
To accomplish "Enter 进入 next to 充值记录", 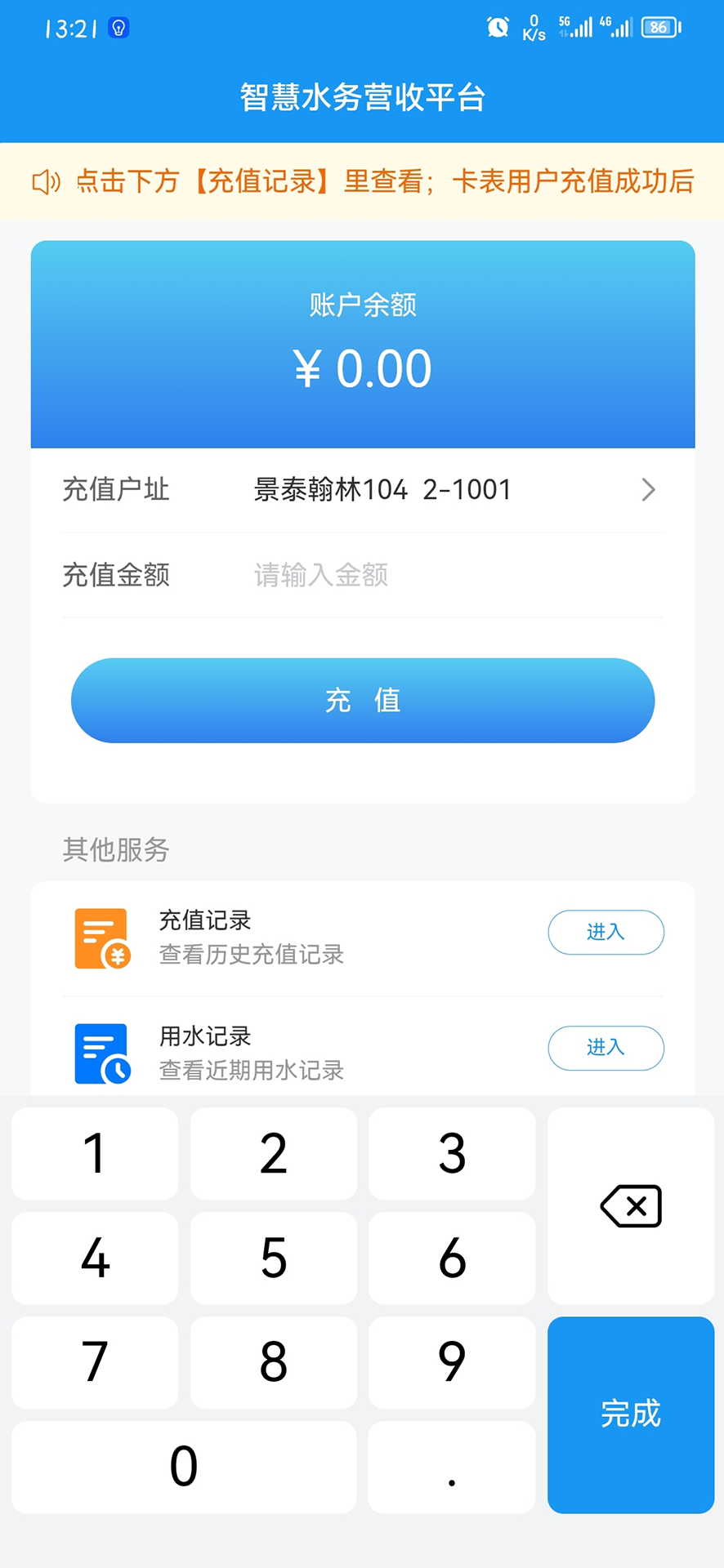I will (606, 932).
